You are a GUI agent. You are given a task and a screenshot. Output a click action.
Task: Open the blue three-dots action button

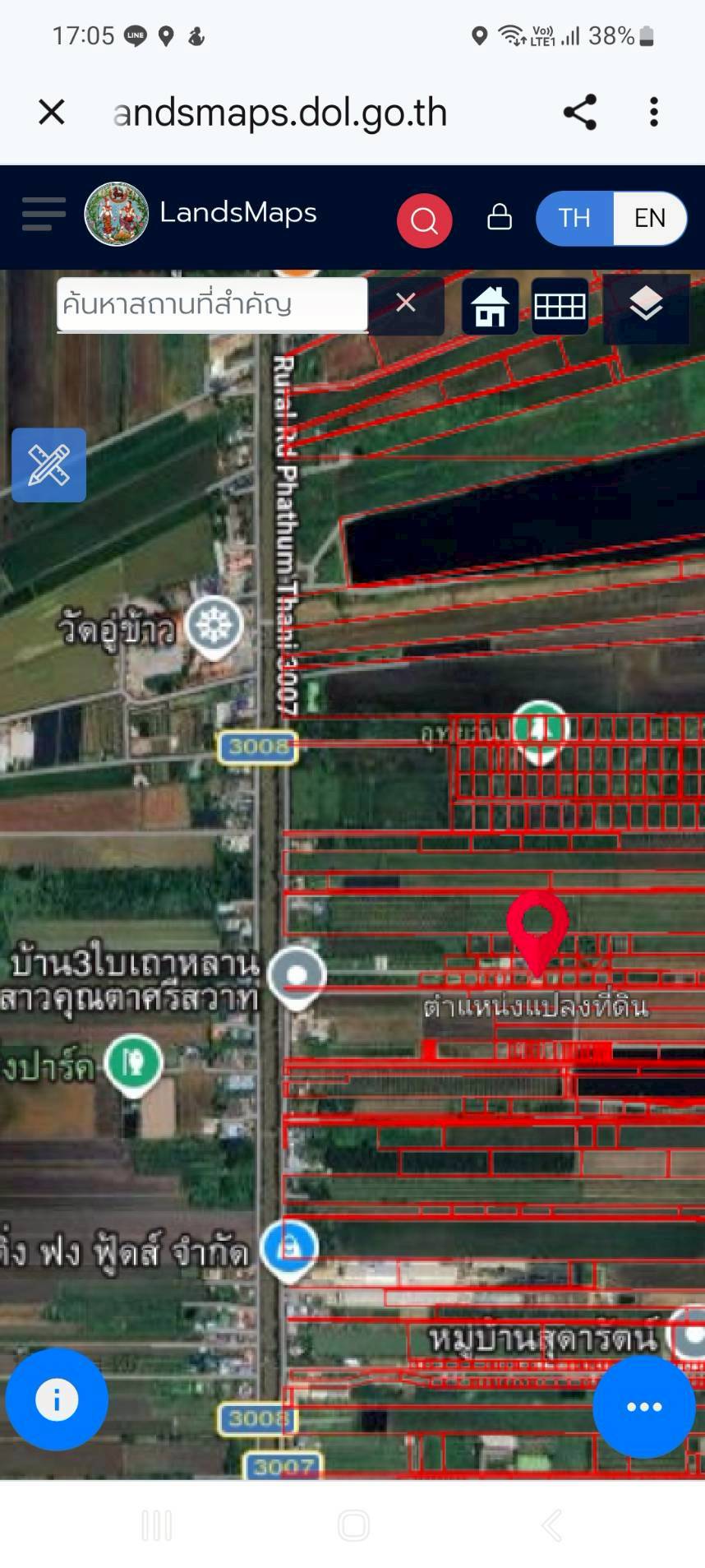(643, 1407)
